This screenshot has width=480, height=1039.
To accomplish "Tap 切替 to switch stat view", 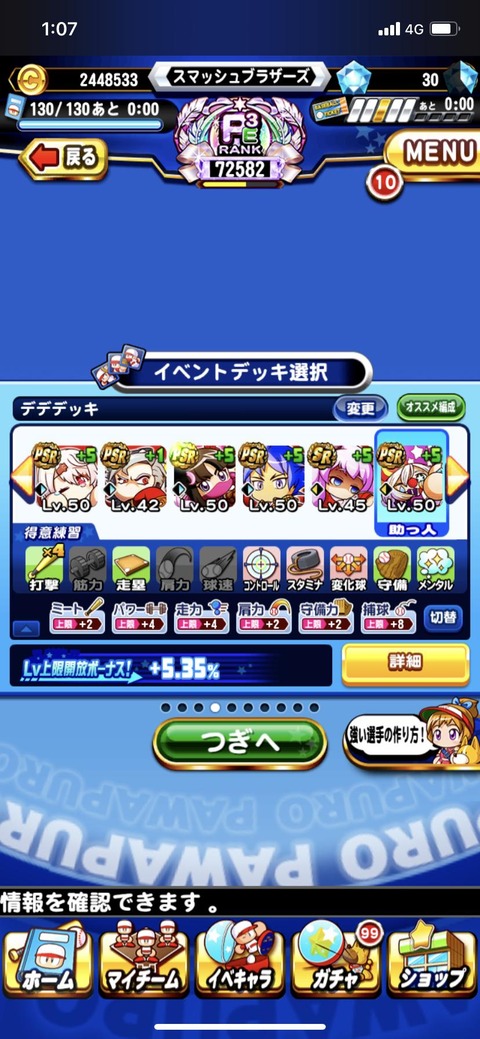I will pos(444,618).
